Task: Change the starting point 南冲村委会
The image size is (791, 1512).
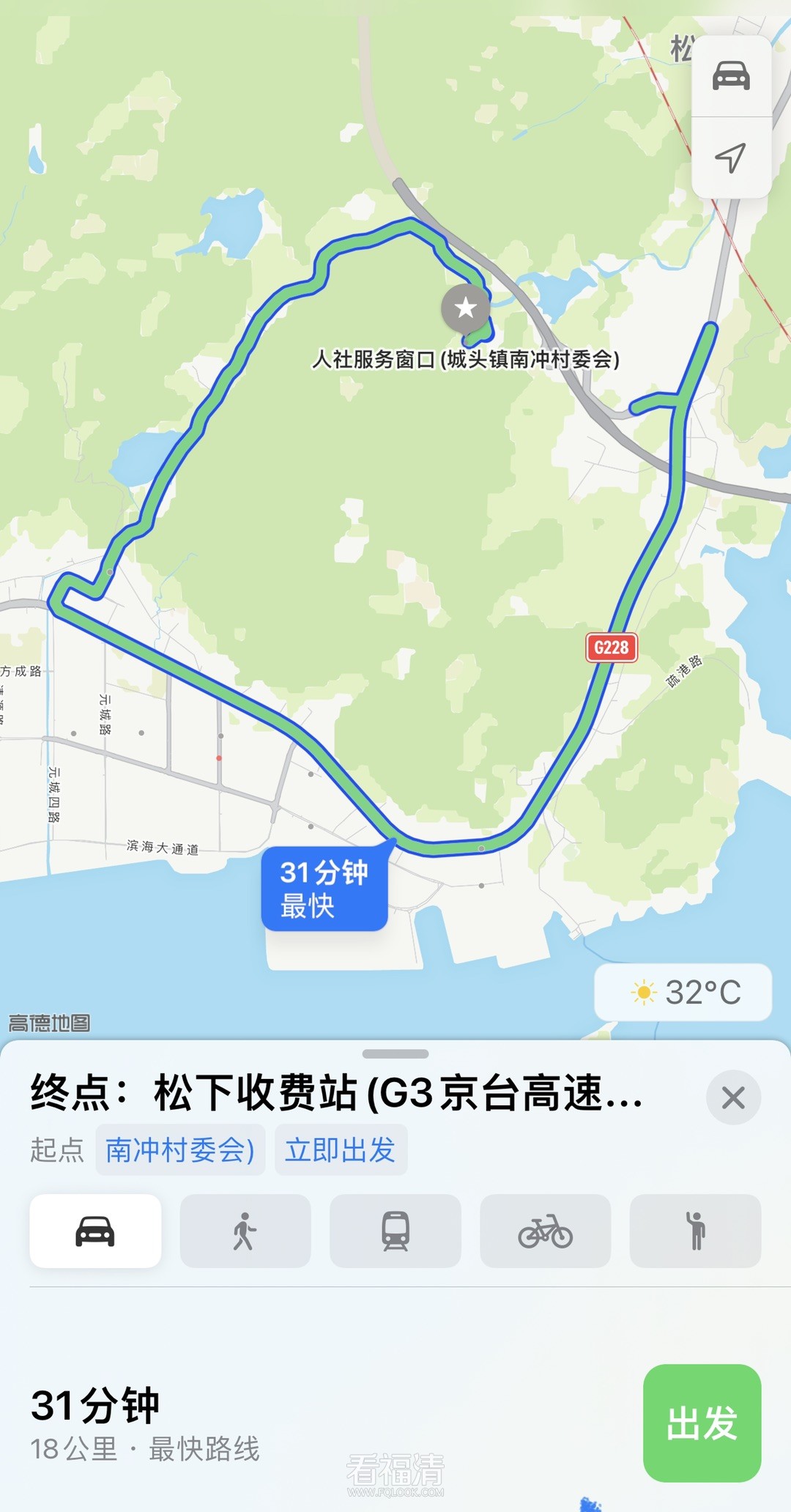Action: pyautogui.click(x=180, y=1150)
